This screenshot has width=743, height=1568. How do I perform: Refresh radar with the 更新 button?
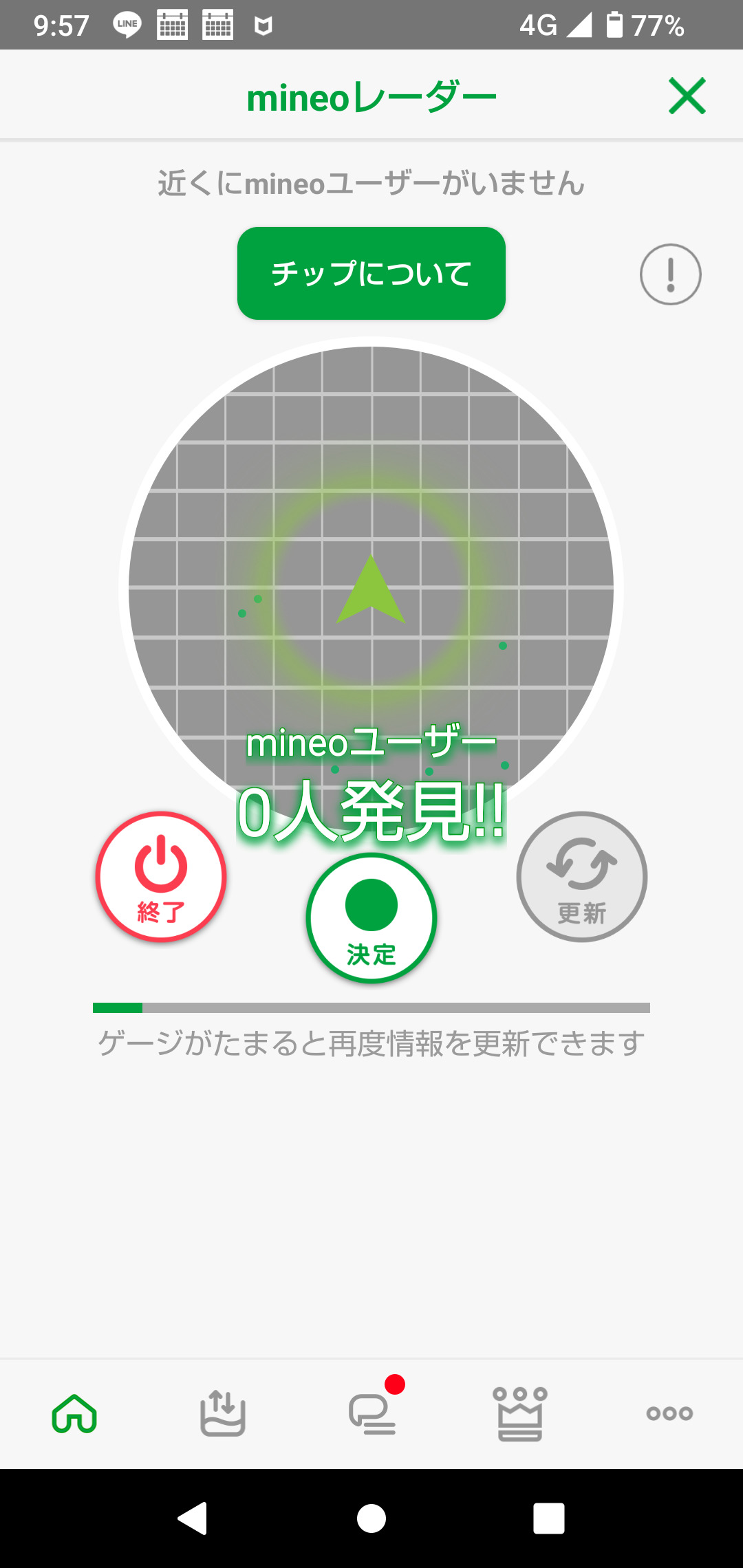click(x=581, y=876)
